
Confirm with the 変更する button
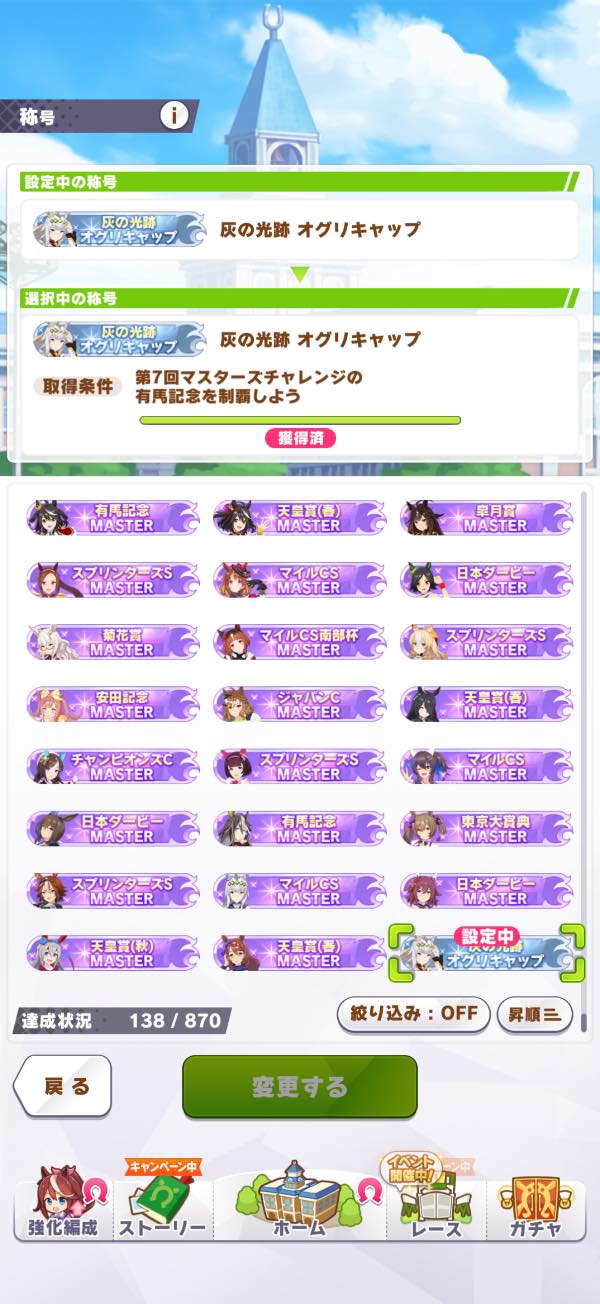pyautogui.click(x=299, y=1087)
